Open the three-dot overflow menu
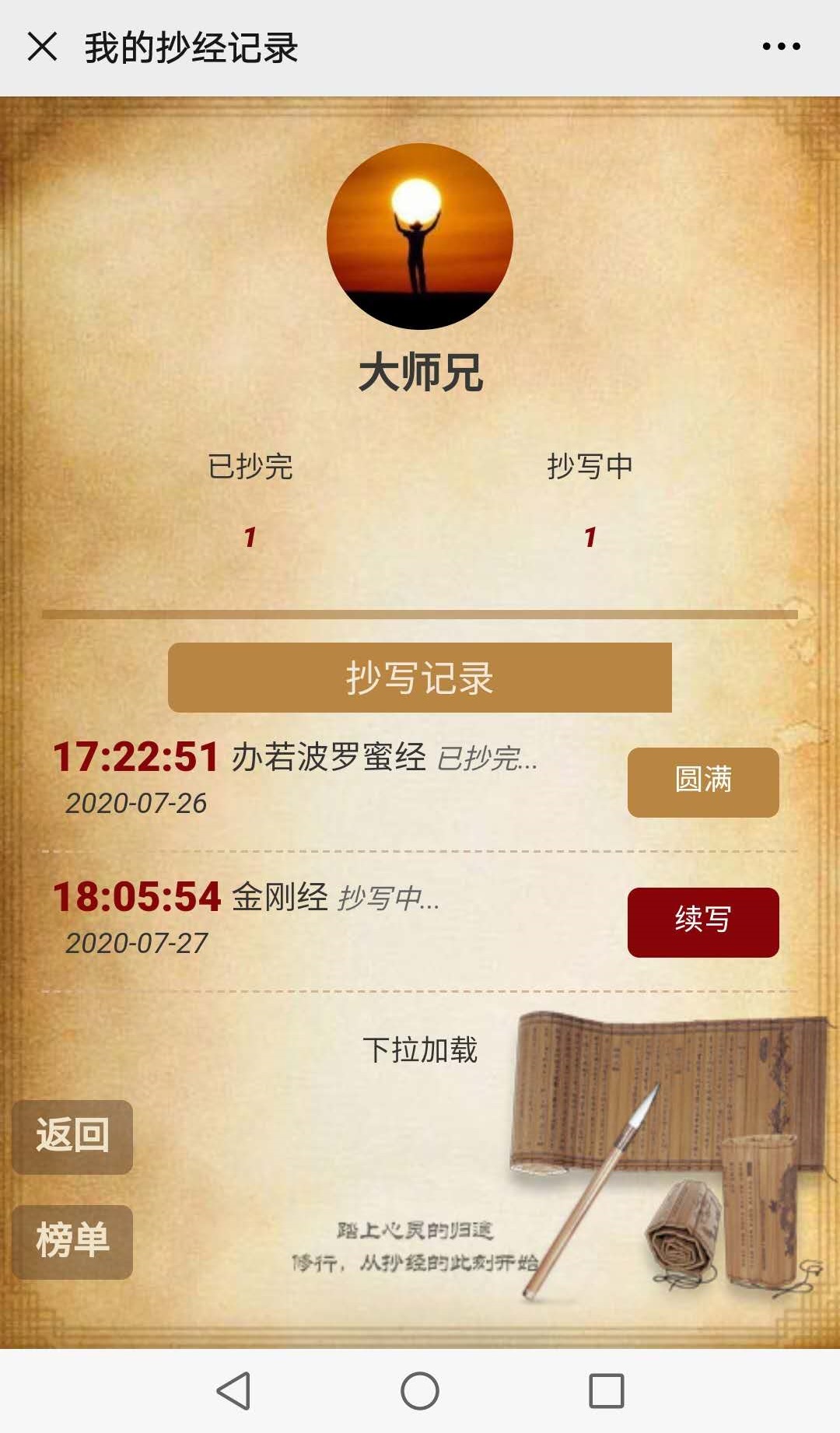 [781, 47]
